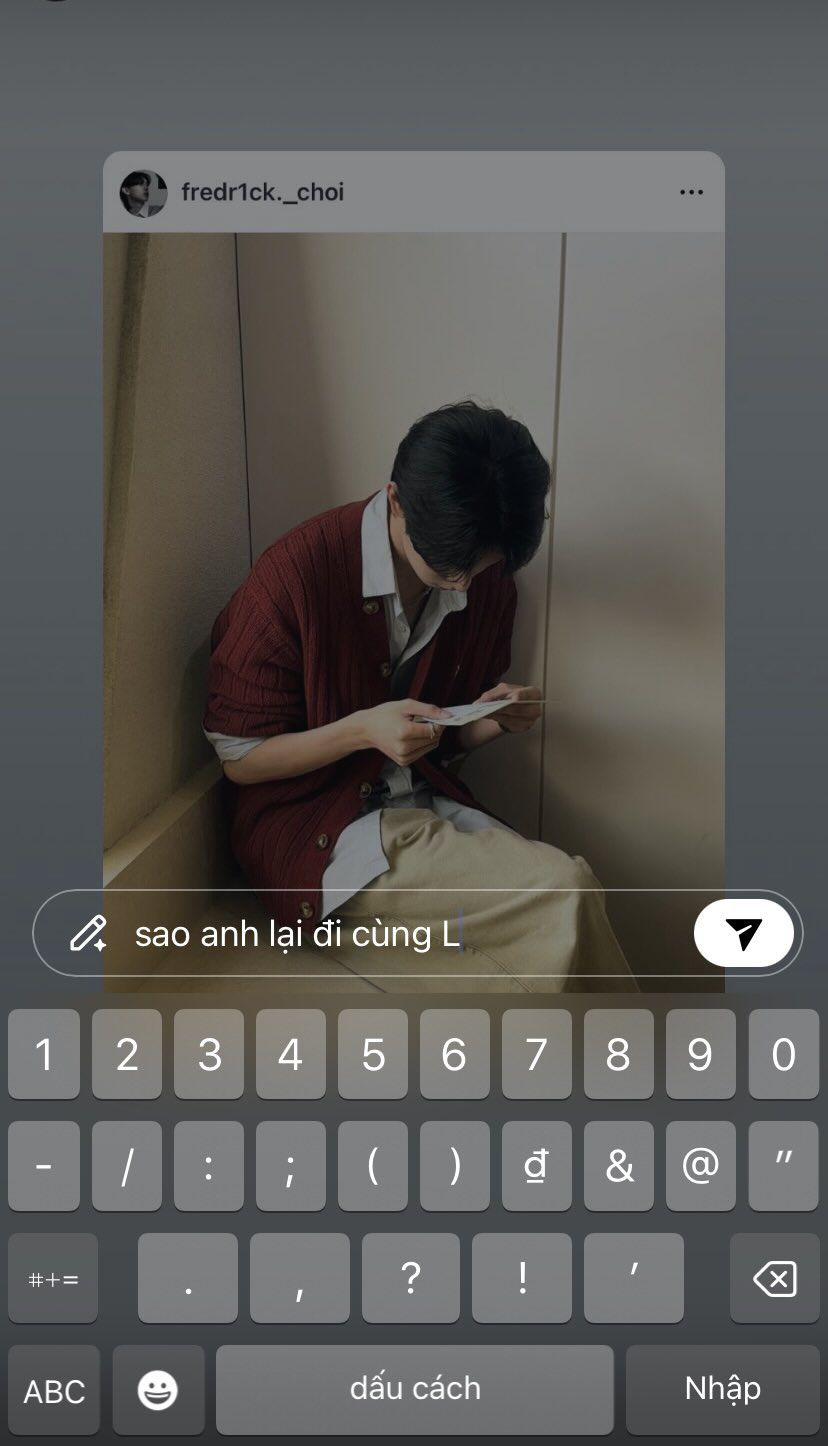This screenshot has width=828, height=1446.
Task: Open the three-dot menu on fredr1ck._choi's post
Action: (691, 192)
